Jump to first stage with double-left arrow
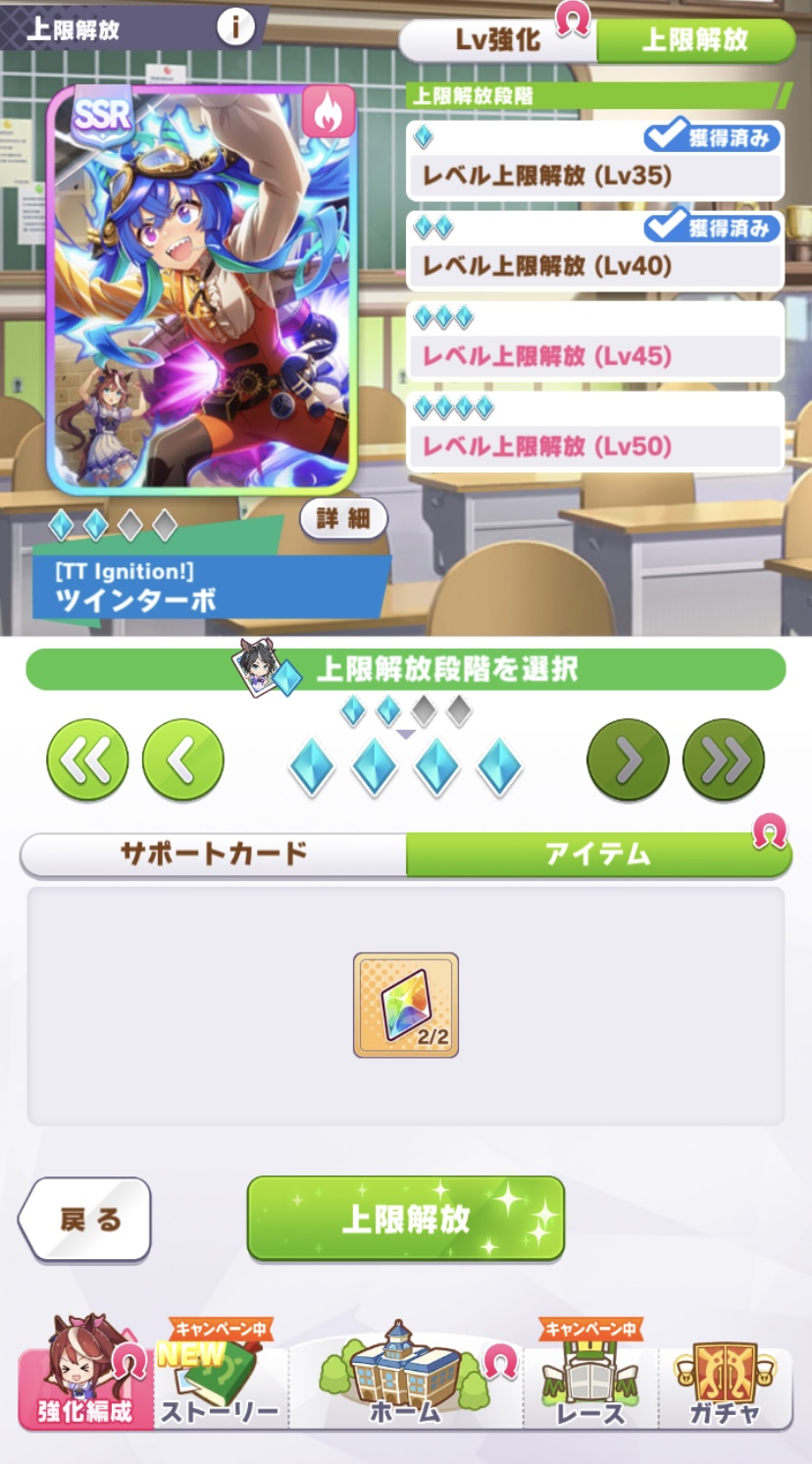The width and height of the screenshot is (812, 1464). coord(87,759)
